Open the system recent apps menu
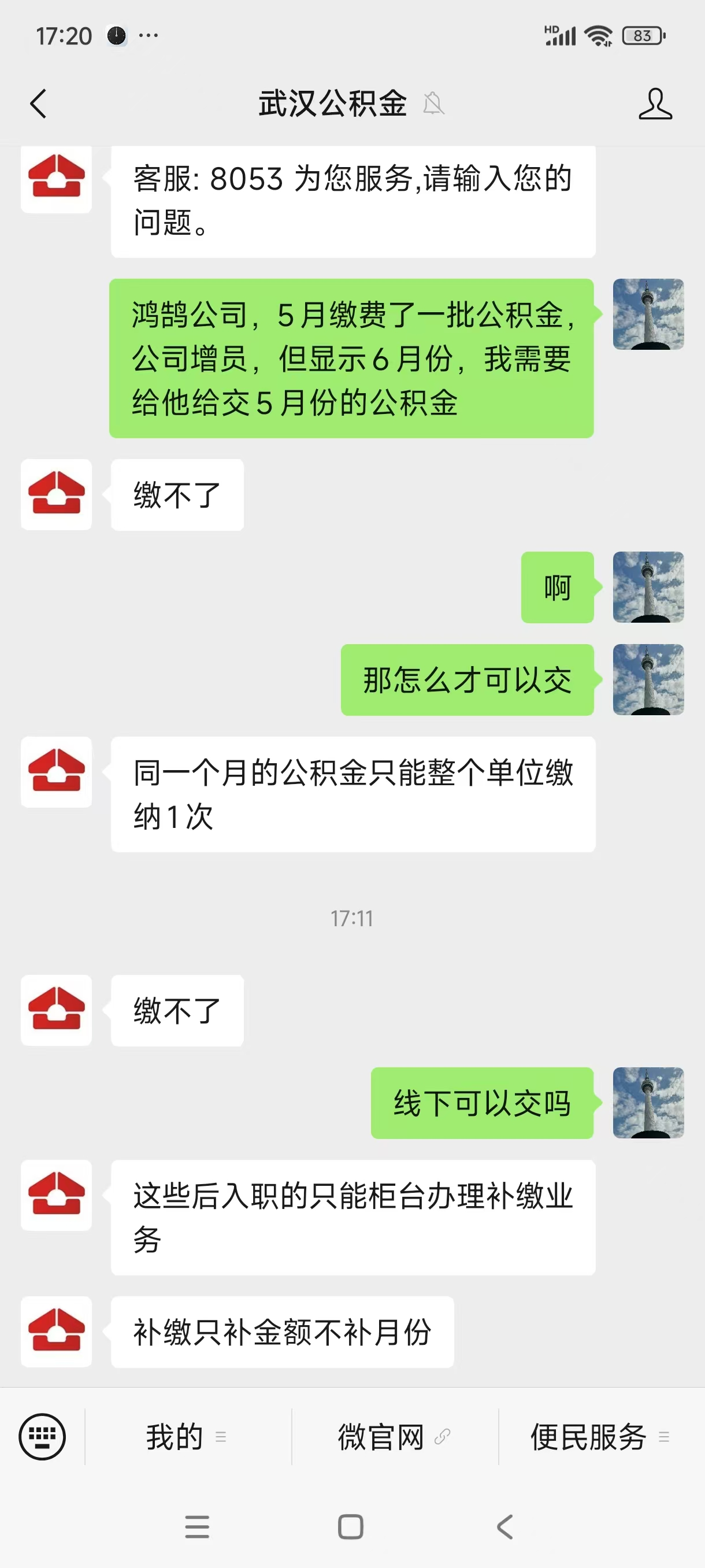Viewport: 705px width, 1568px height. click(197, 1526)
